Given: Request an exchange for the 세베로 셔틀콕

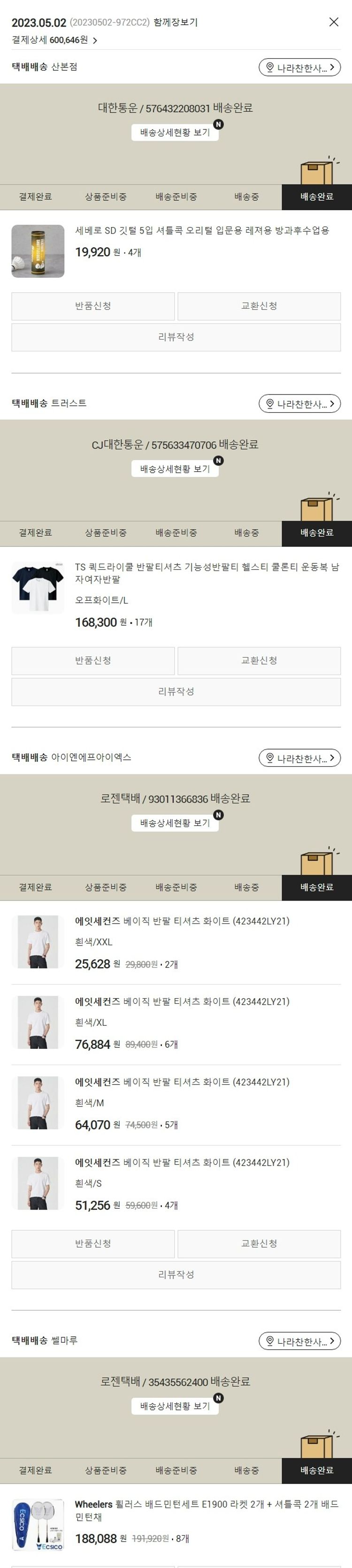Looking at the screenshot, I should [x=259, y=306].
